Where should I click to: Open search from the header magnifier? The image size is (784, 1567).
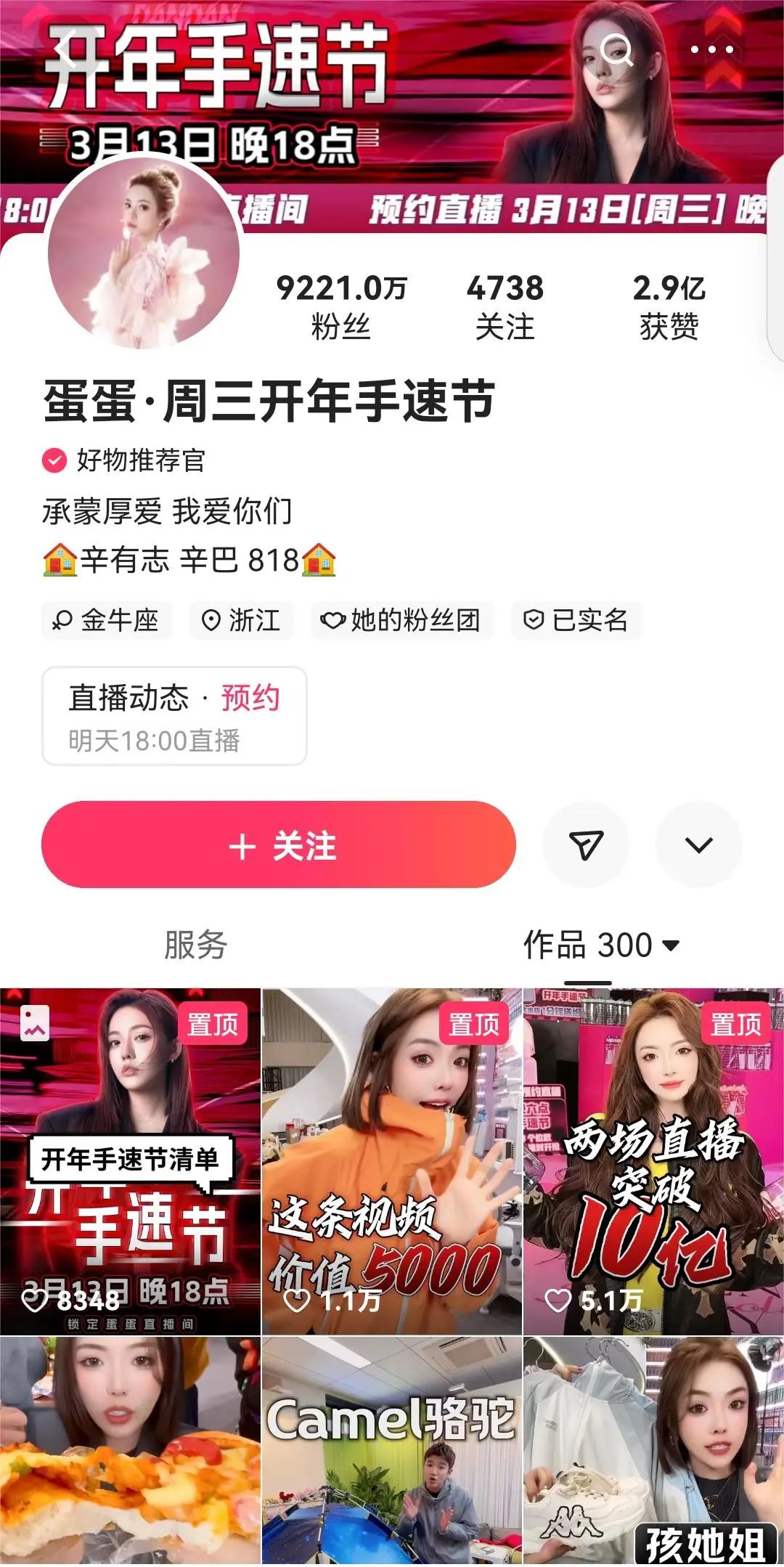click(x=618, y=49)
